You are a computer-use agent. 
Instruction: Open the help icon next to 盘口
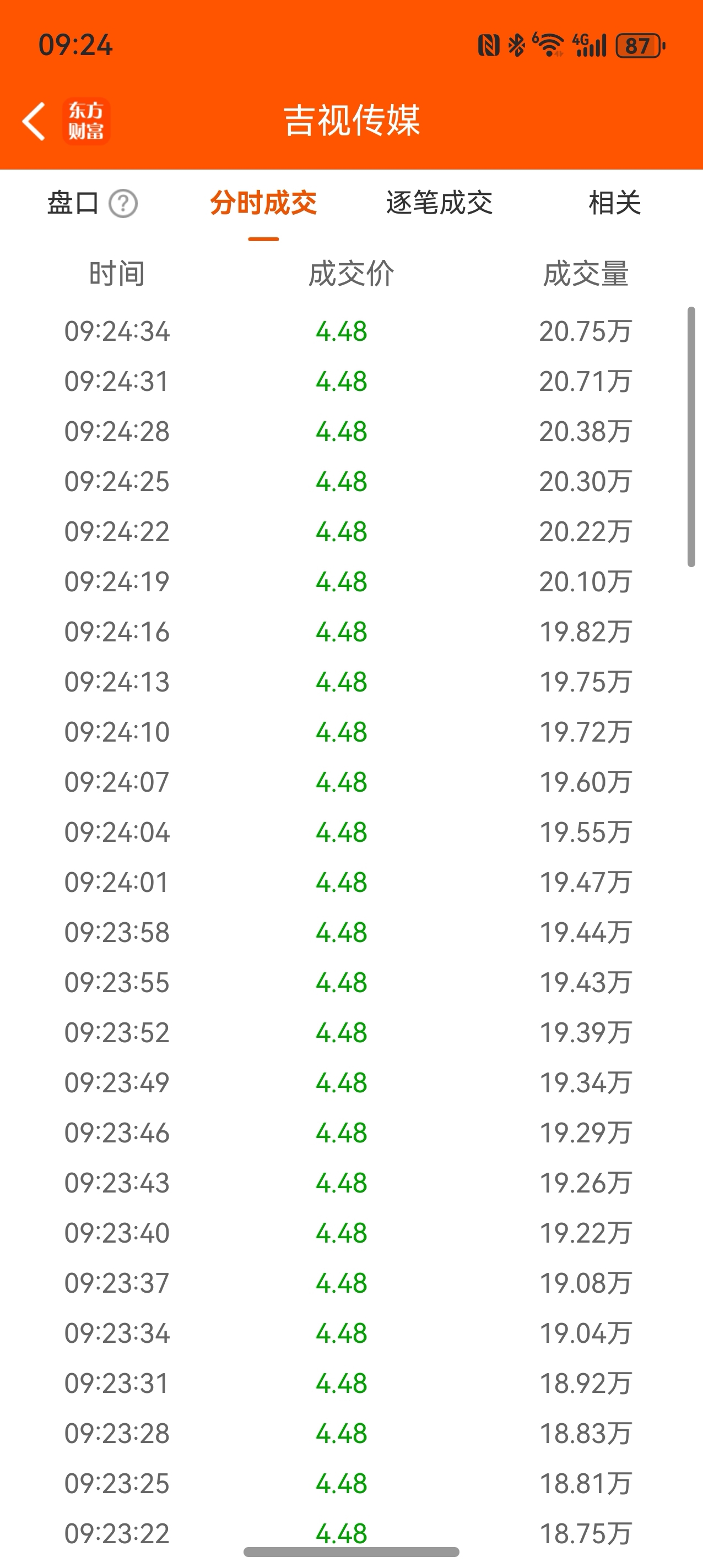pyautogui.click(x=123, y=203)
